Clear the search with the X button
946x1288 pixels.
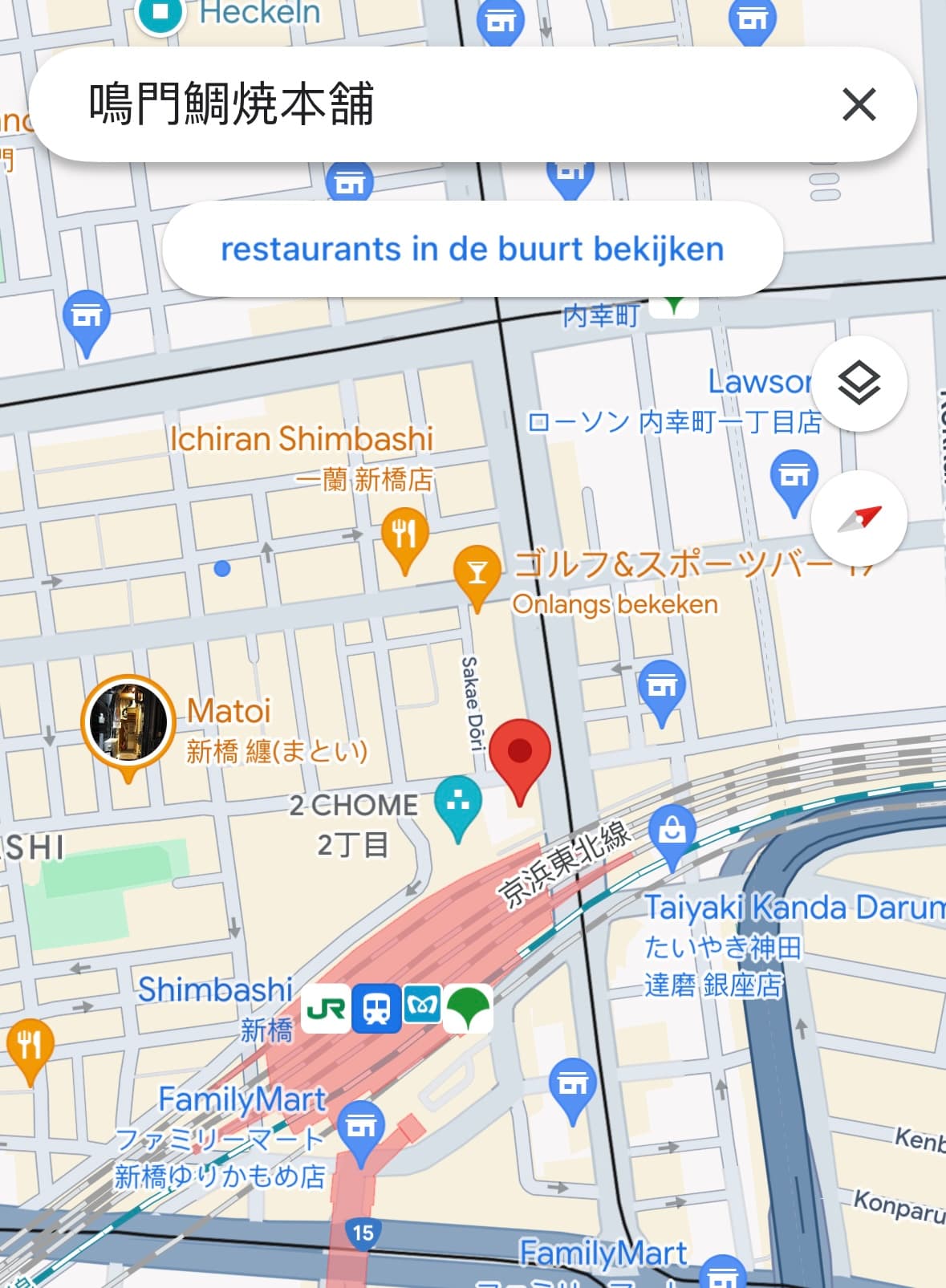coord(859,104)
